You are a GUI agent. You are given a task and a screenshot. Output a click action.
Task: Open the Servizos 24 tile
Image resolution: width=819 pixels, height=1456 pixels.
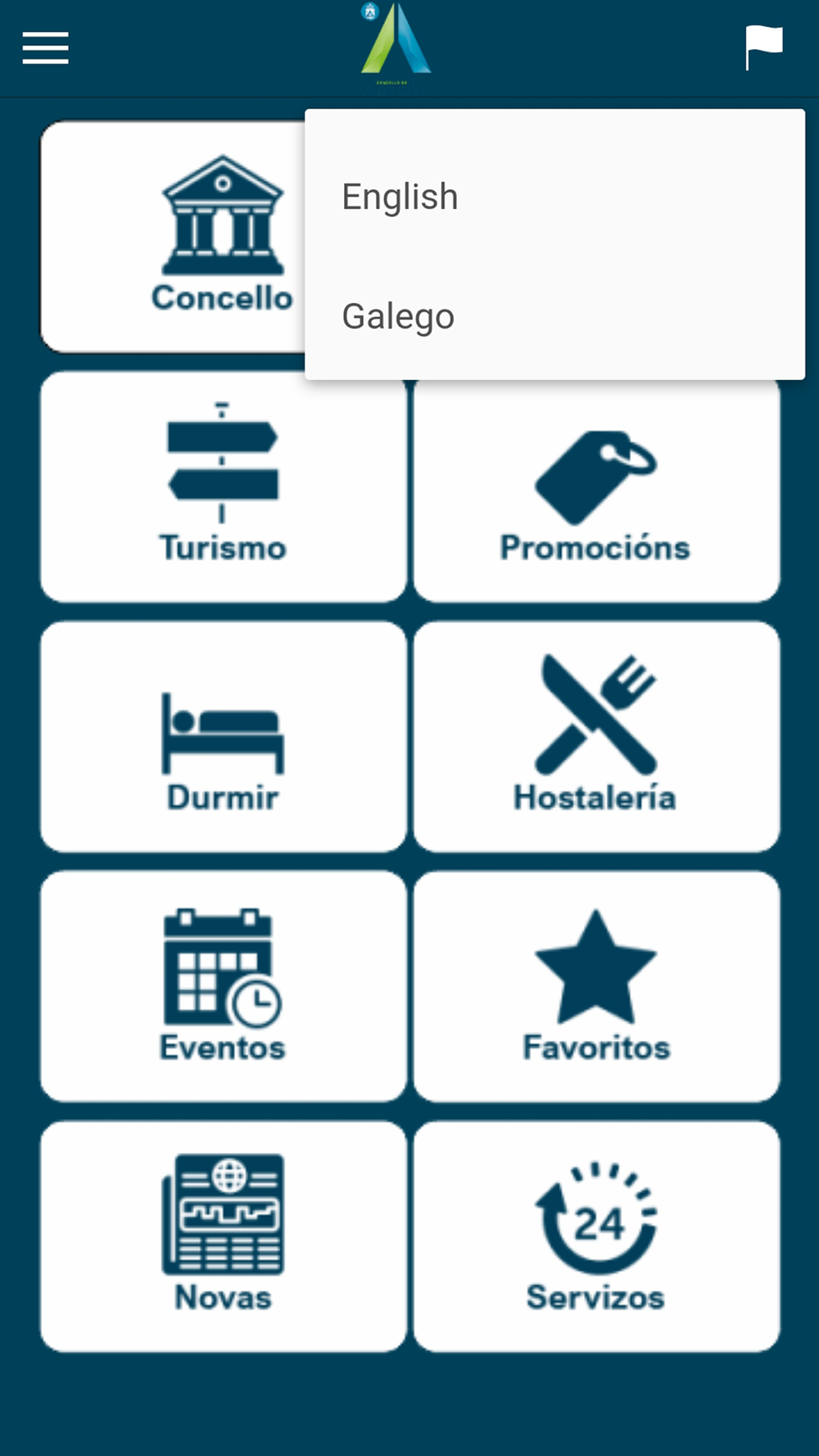click(596, 1237)
